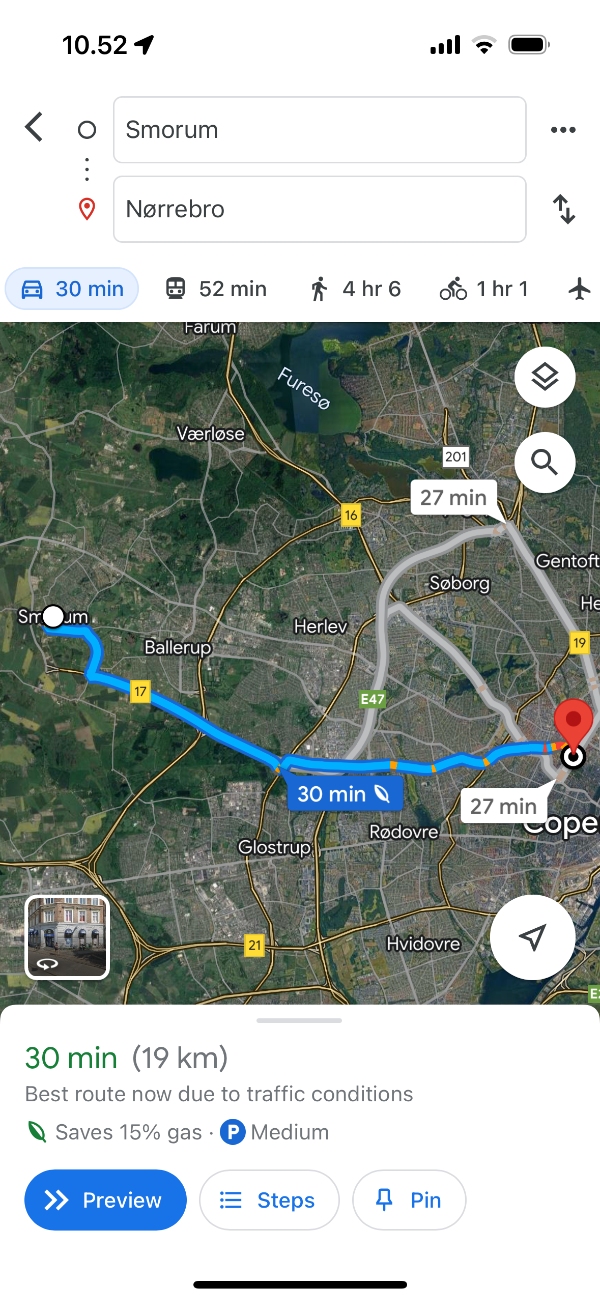600x1300 pixels.
Task: Edit the starting point Smorum
Action: coord(319,130)
